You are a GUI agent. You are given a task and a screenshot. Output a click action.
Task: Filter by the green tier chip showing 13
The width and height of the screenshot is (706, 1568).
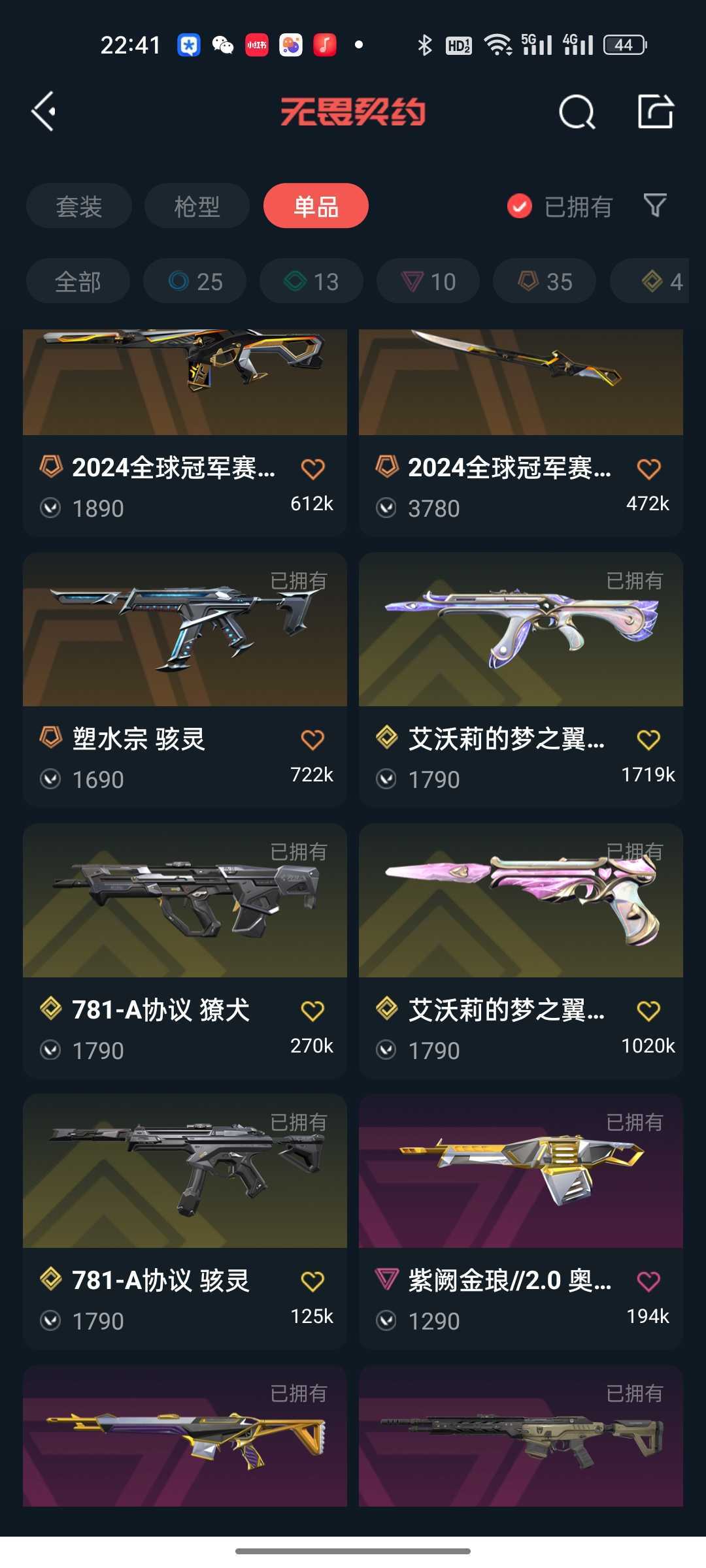[x=311, y=282]
